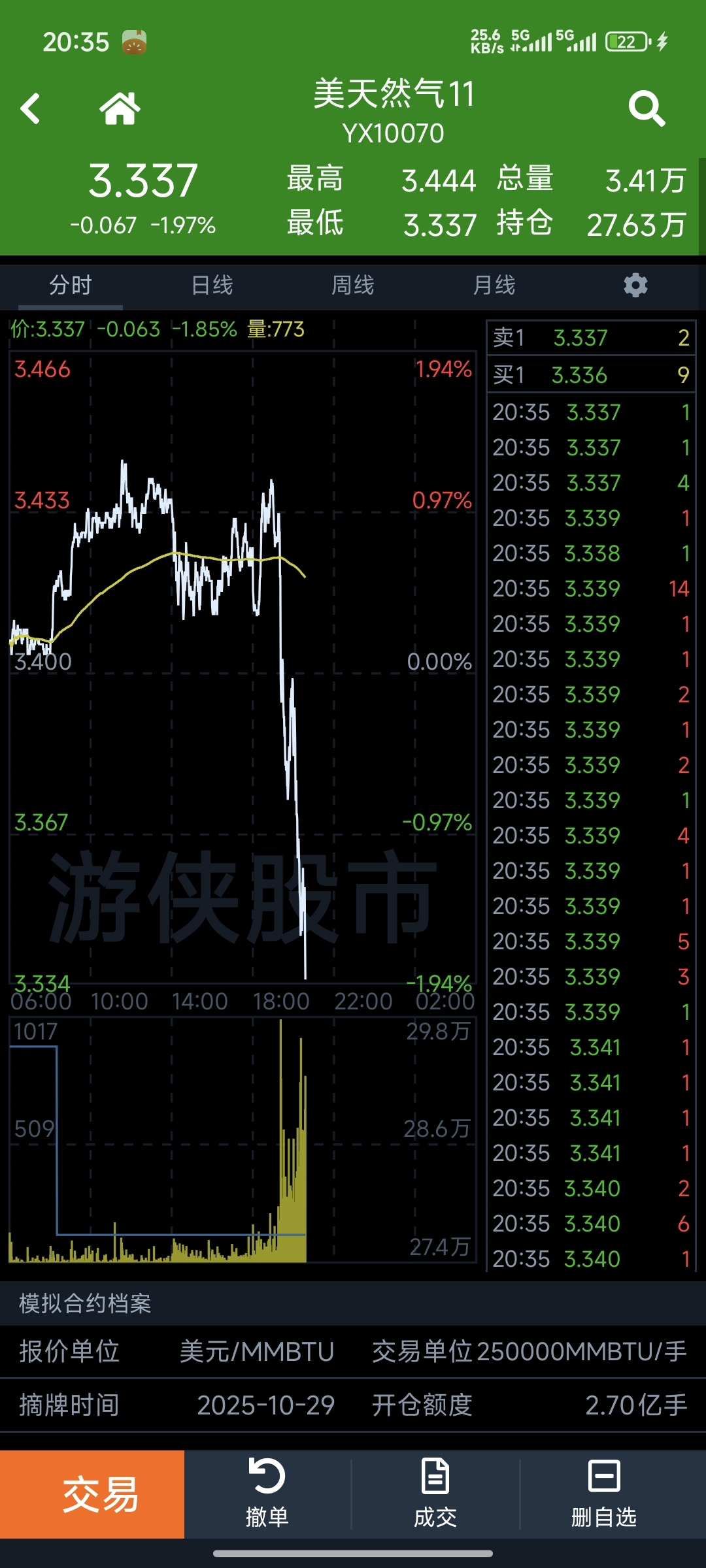Go back using the top-left arrow

click(31, 108)
